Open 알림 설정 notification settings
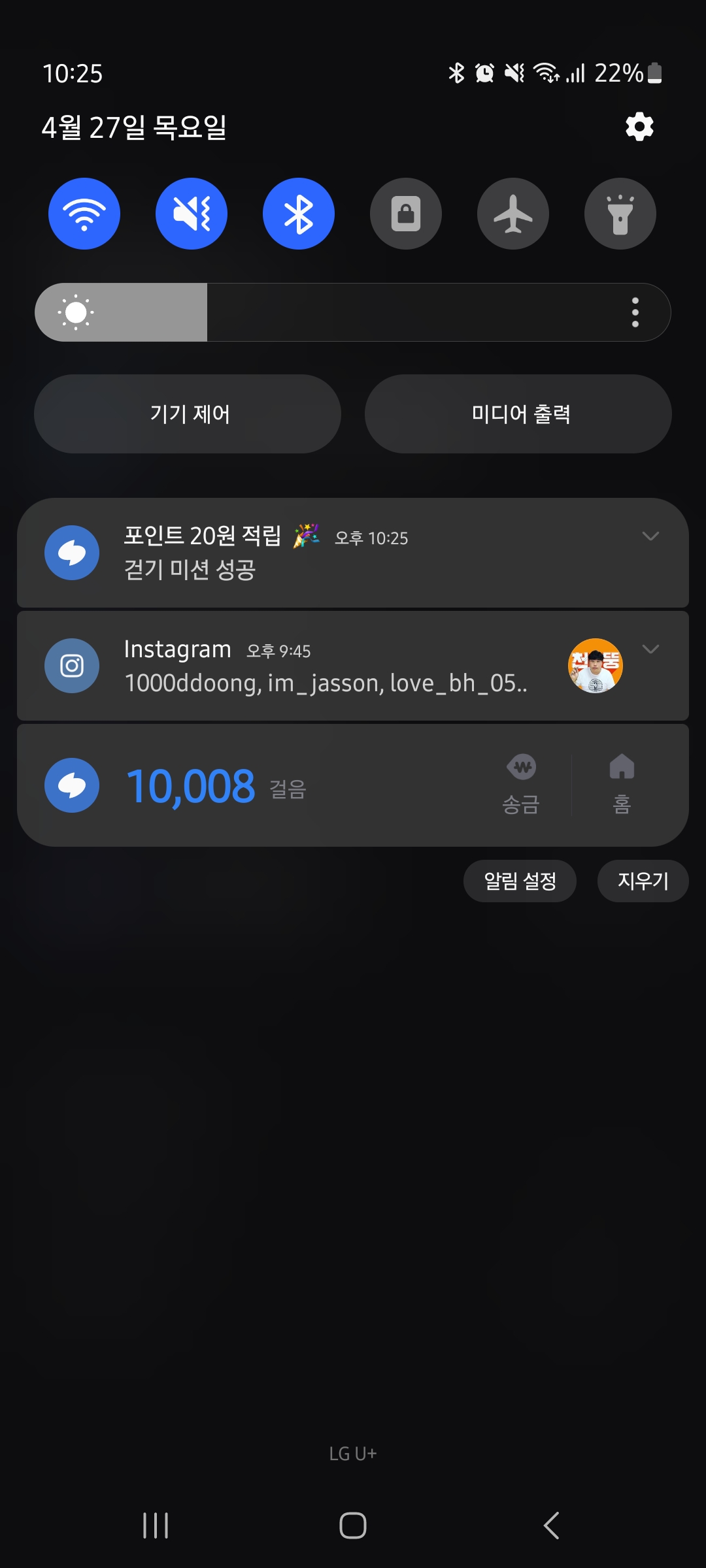The width and height of the screenshot is (706, 1568). tap(520, 881)
